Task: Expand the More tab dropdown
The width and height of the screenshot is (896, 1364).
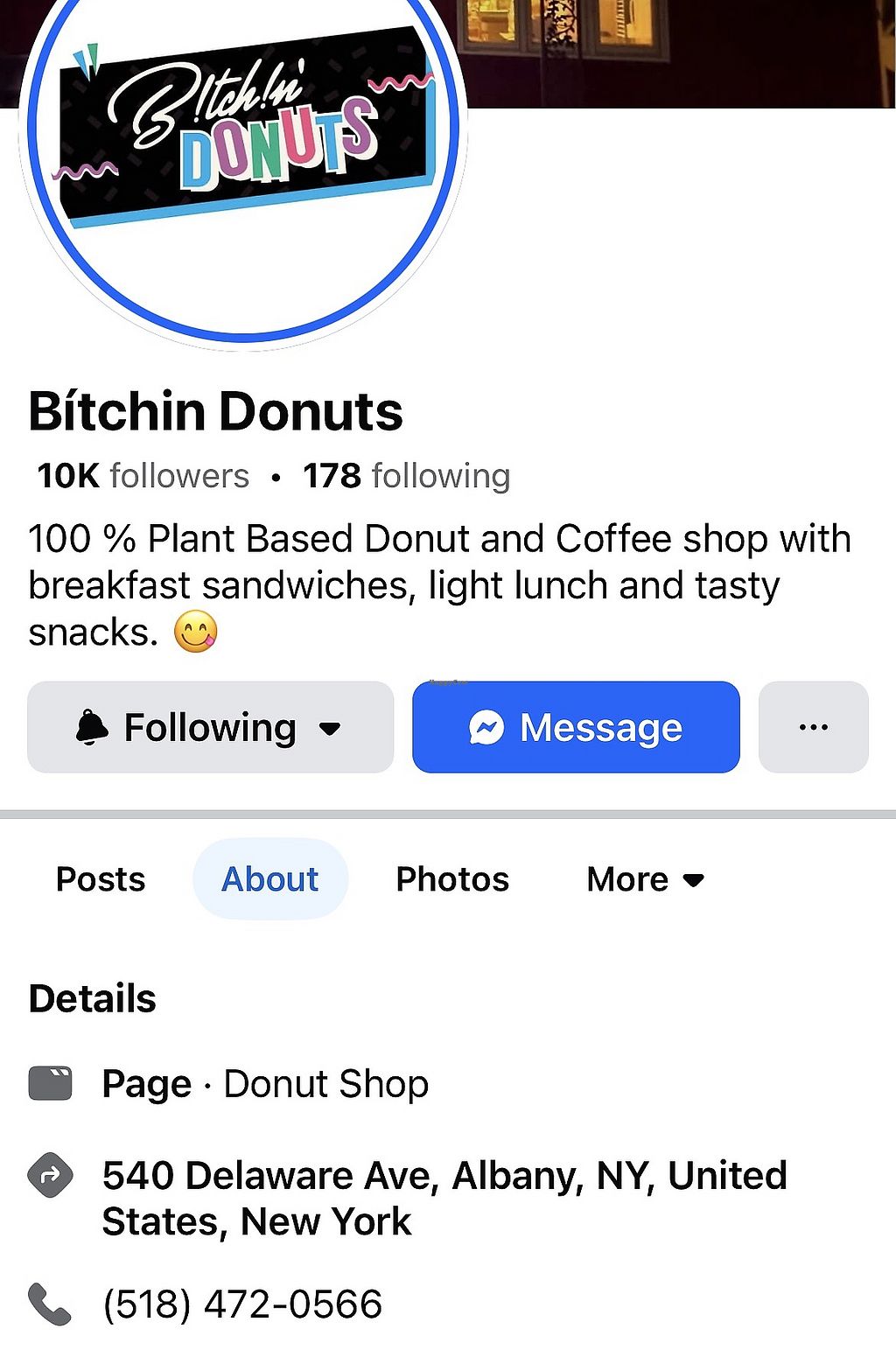Action: pyautogui.click(x=645, y=879)
